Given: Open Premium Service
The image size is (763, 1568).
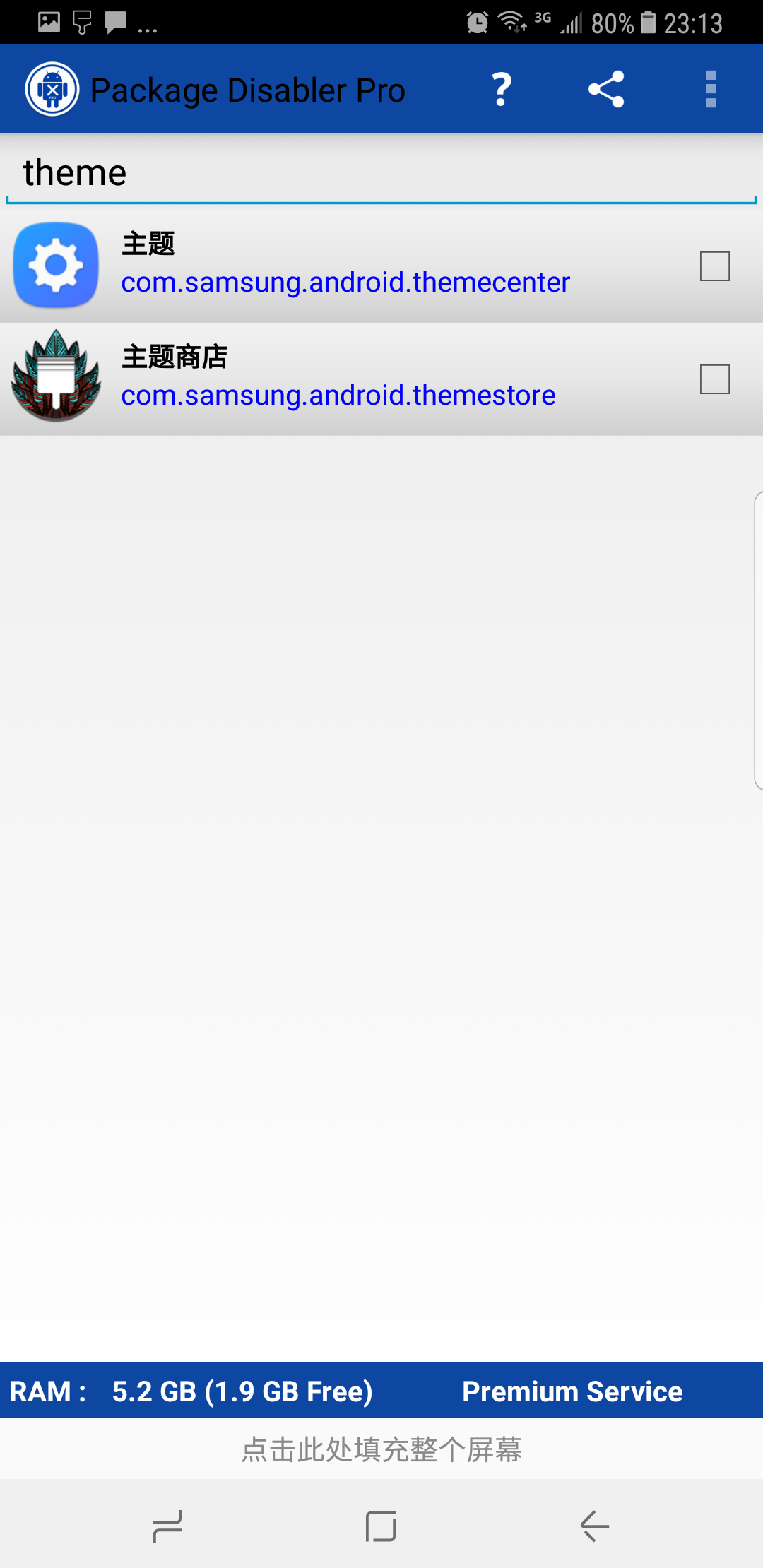Looking at the screenshot, I should coord(572,1391).
